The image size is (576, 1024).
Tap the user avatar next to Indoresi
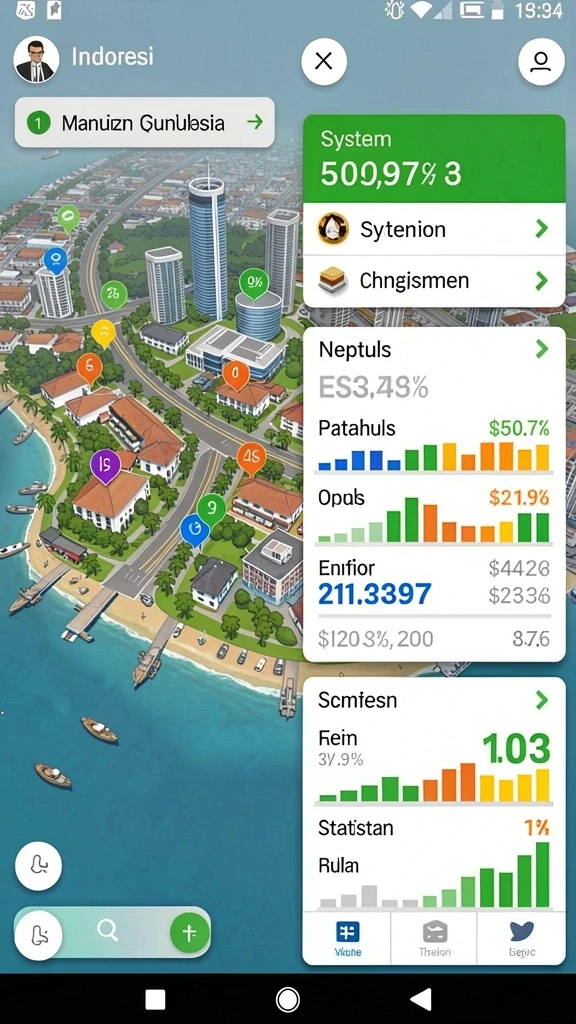point(36,59)
